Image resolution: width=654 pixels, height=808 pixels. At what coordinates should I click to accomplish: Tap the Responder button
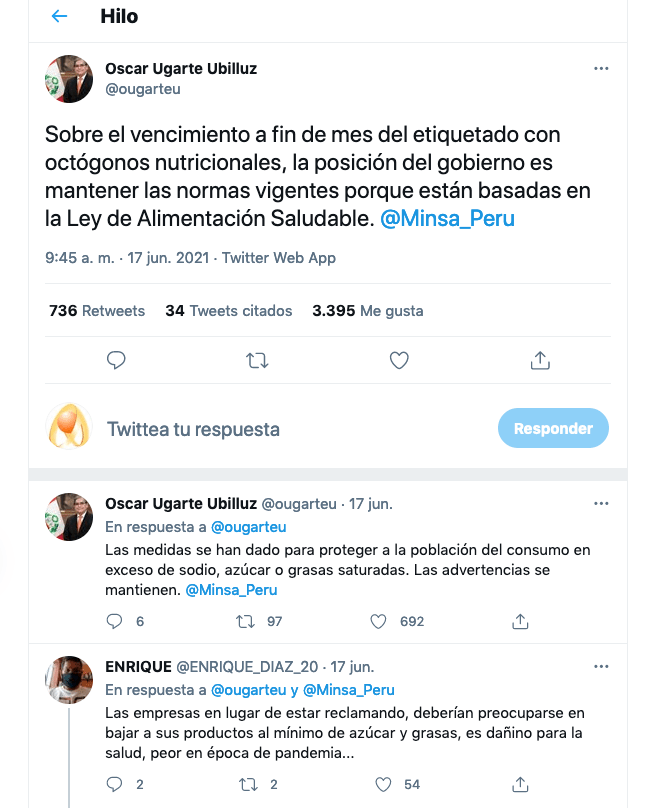pos(553,428)
